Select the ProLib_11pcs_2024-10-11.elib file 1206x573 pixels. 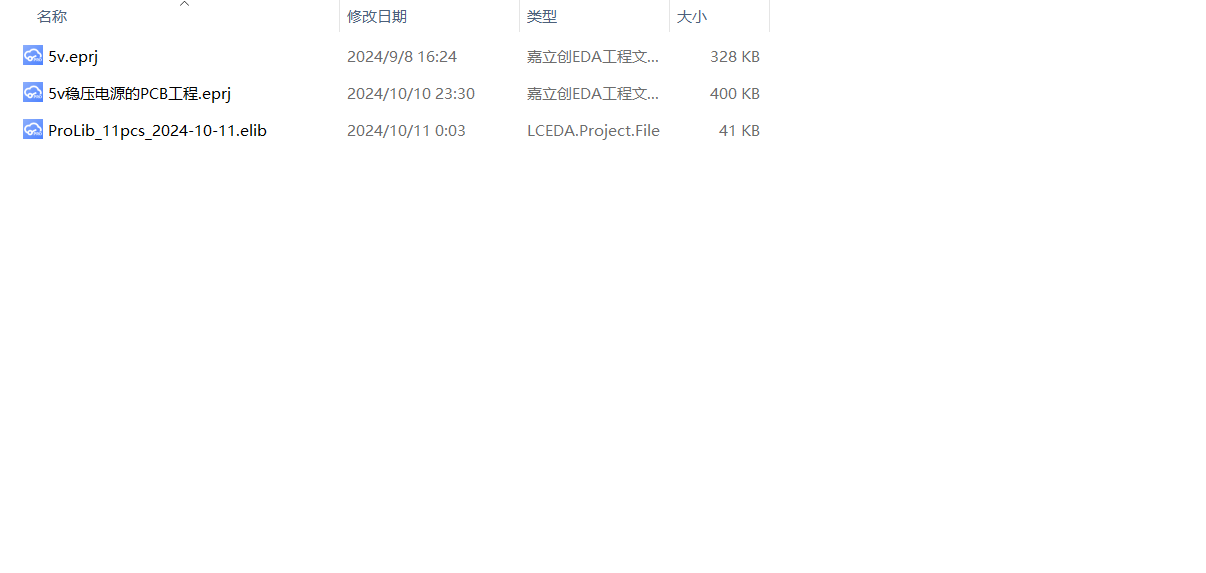[157, 131]
